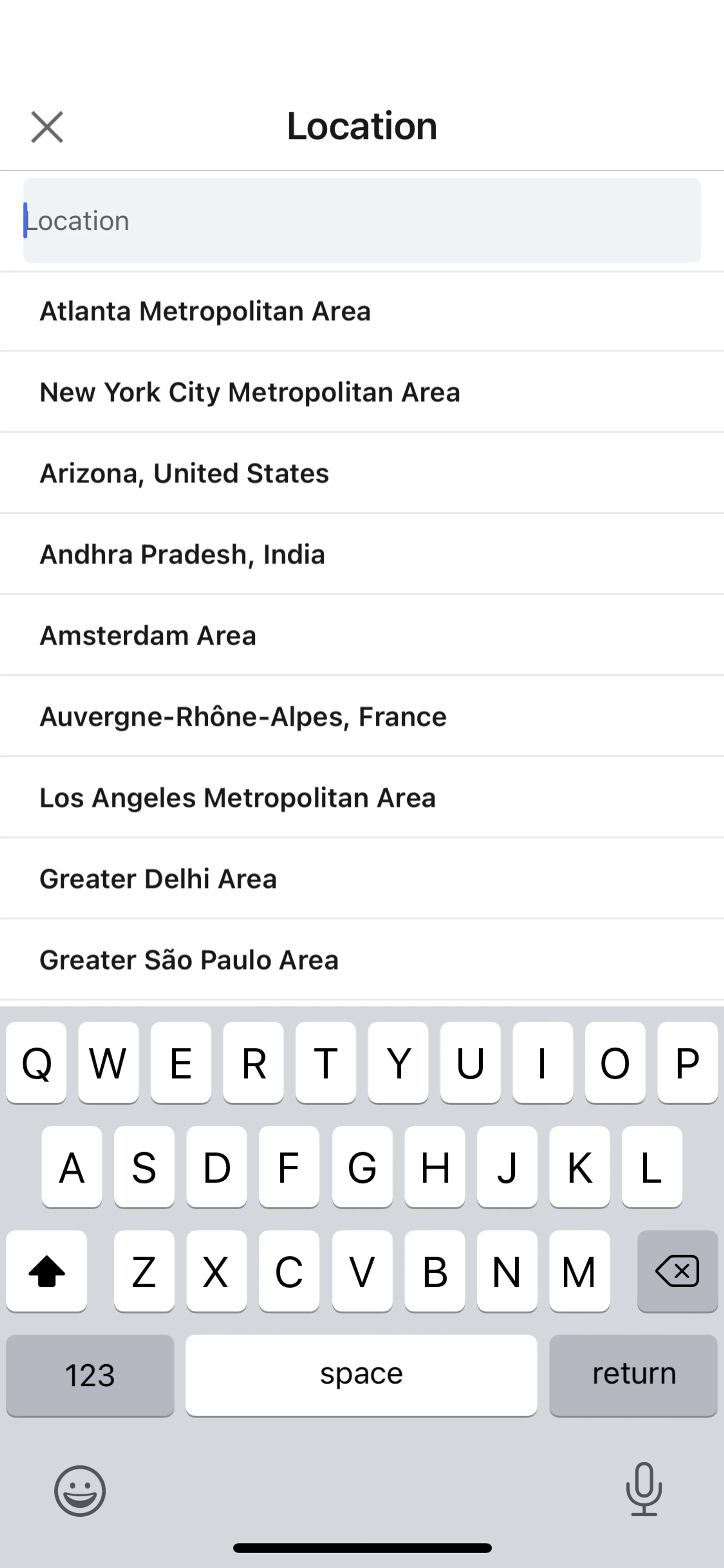This screenshot has height=1568, width=724.
Task: Tap the backspace key on the keyboard
Action: (676, 1271)
